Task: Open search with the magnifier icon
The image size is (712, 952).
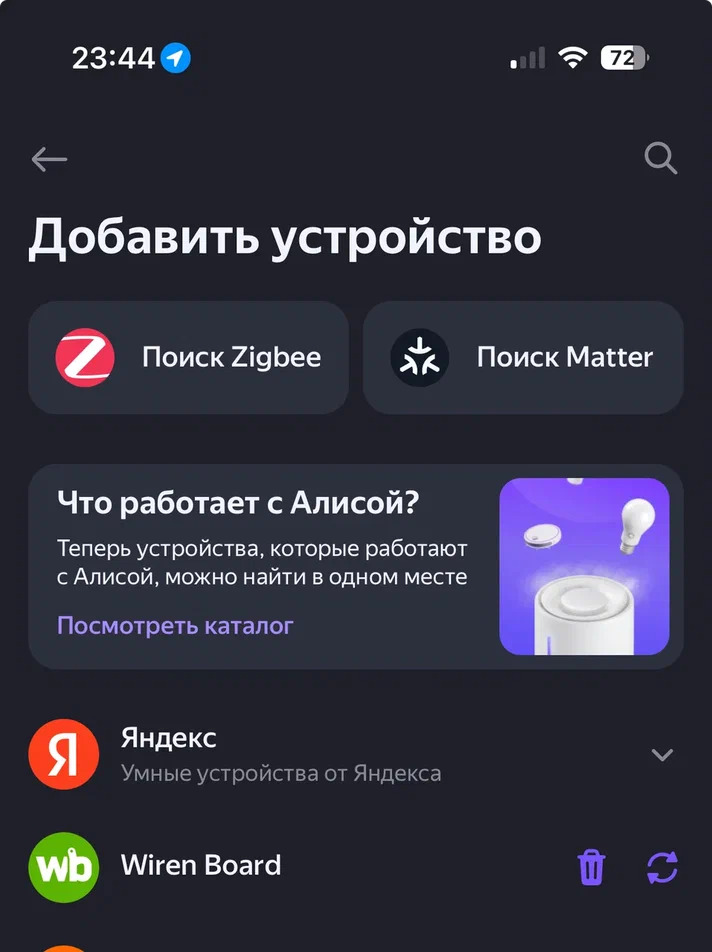Action: (x=661, y=158)
